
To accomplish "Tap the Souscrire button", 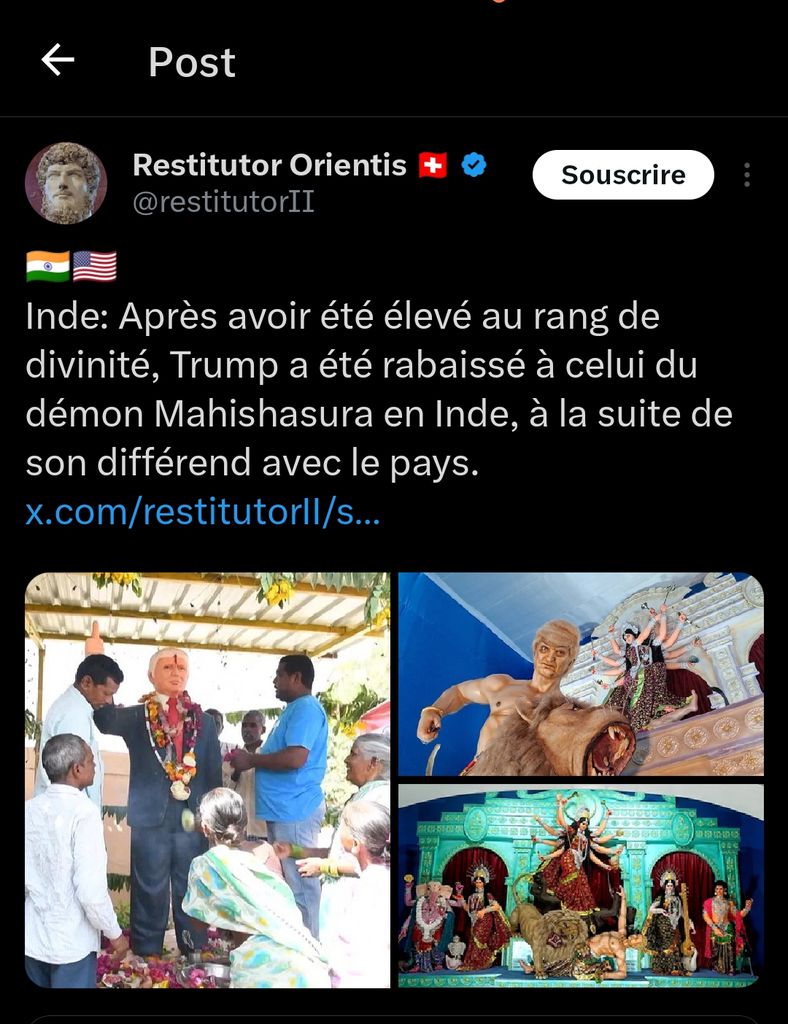I will click(623, 175).
